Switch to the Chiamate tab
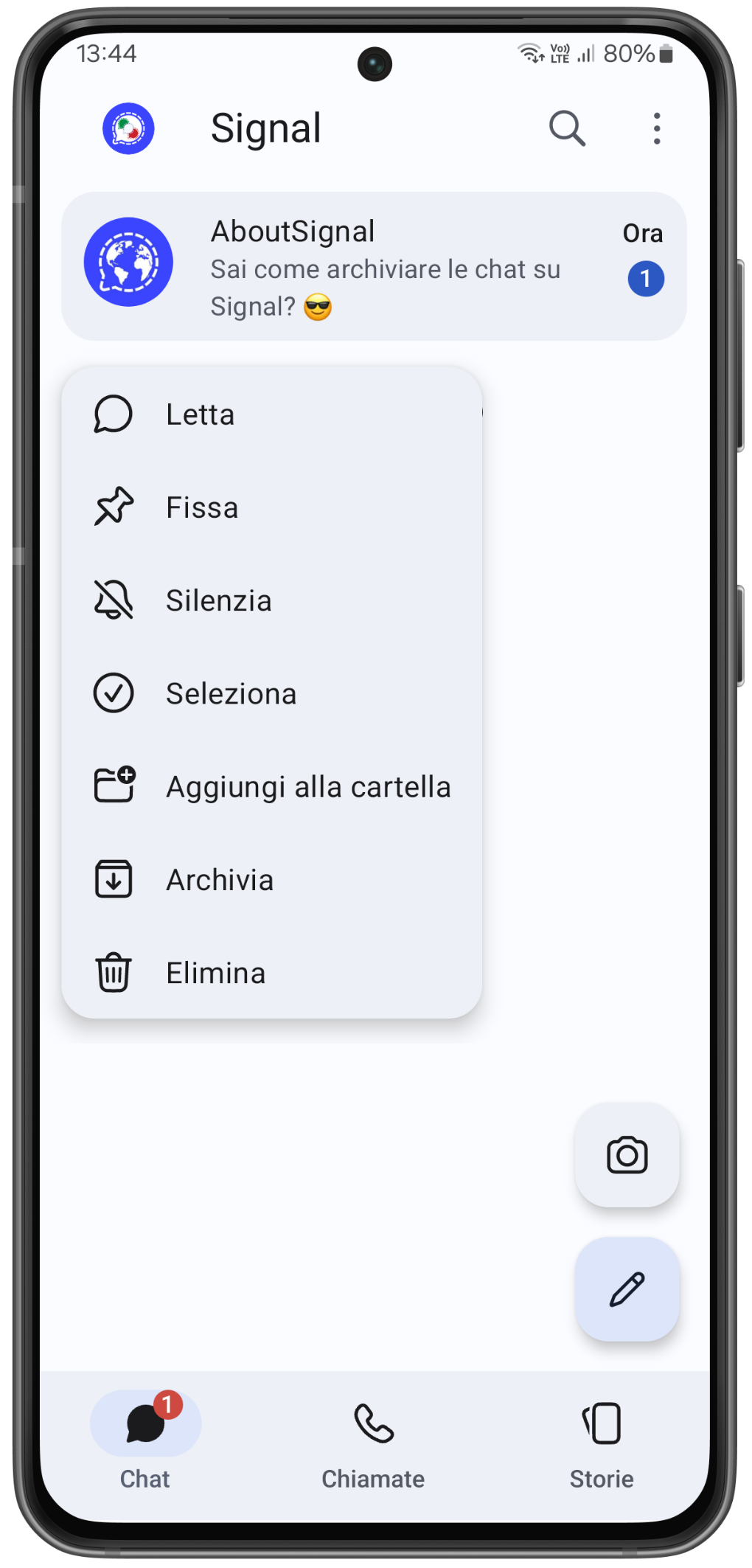Screen dimensions: 752x1568 (x=374, y=1438)
